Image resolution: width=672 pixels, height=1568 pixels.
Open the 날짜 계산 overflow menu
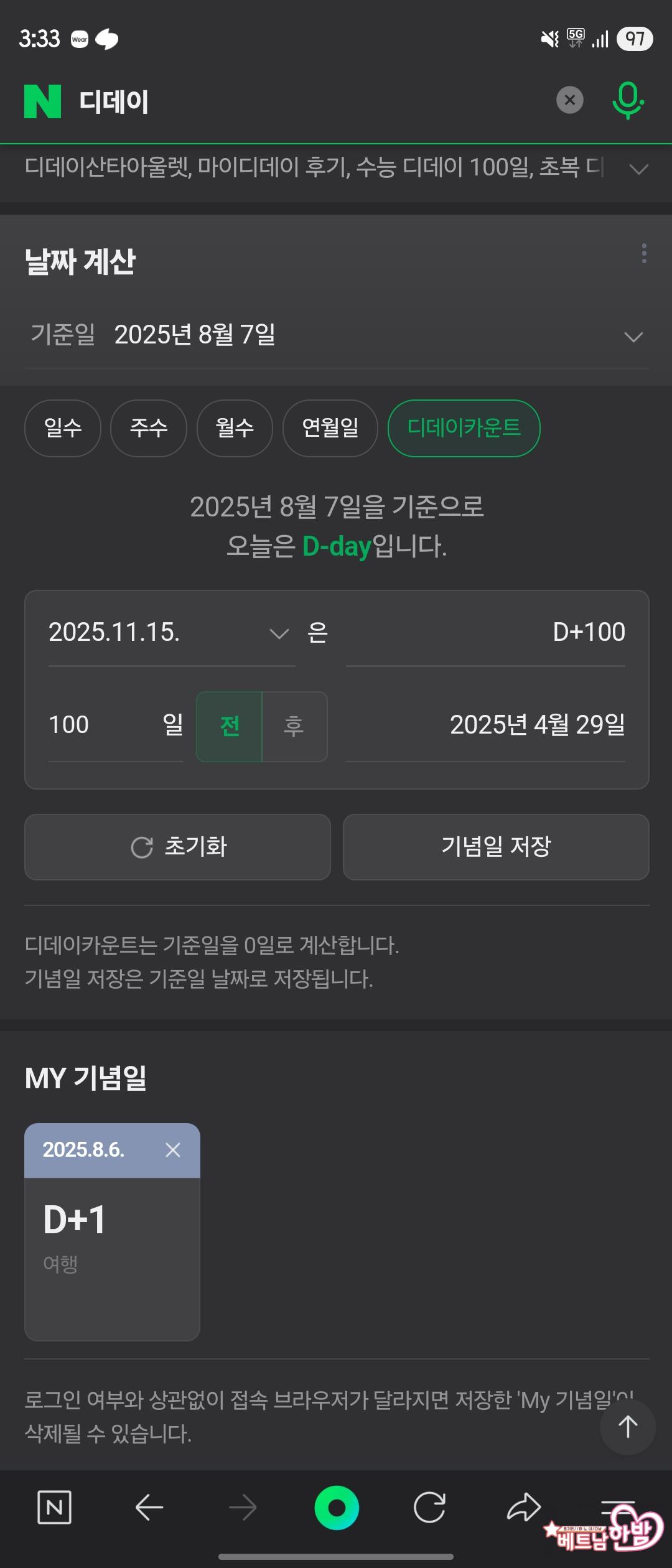(x=644, y=253)
